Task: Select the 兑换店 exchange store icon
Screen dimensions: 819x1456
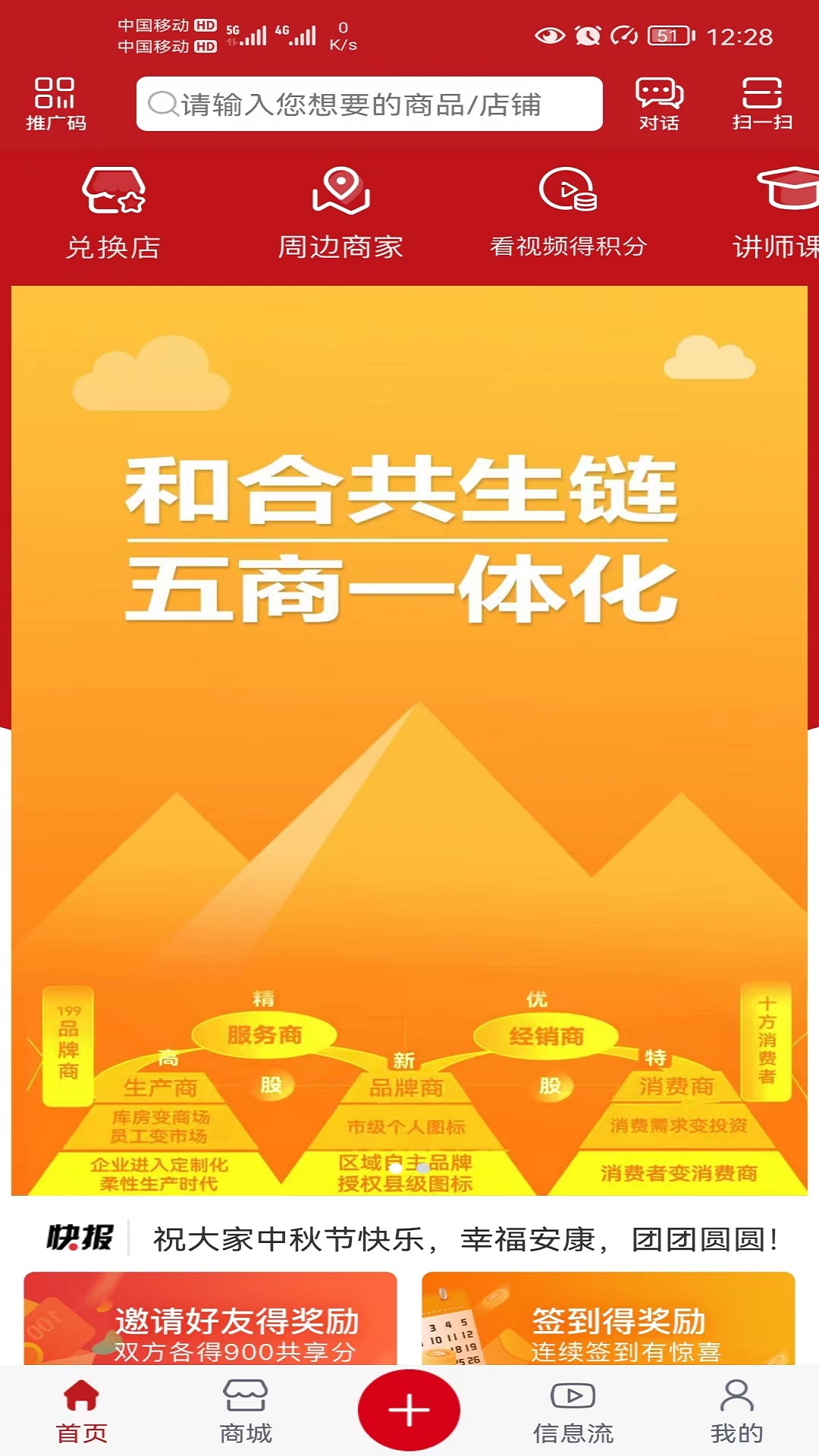Action: (114, 209)
